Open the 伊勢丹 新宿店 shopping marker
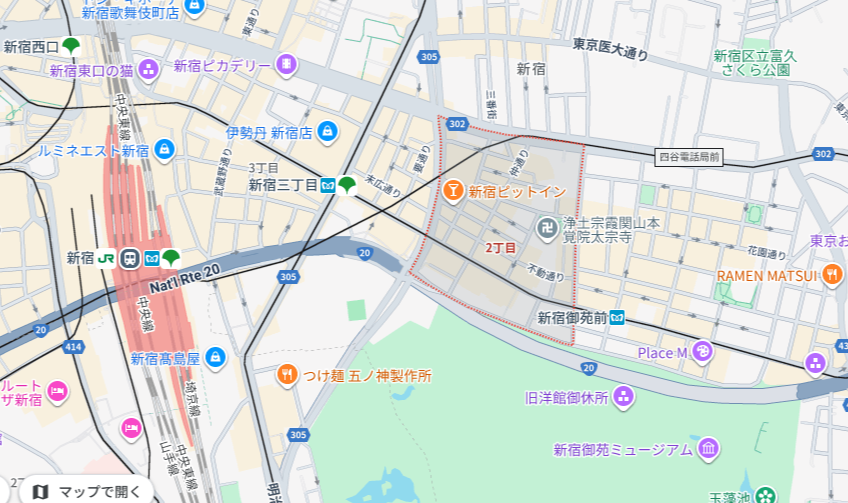Screen dimensions: 848x503 (x=327, y=131)
